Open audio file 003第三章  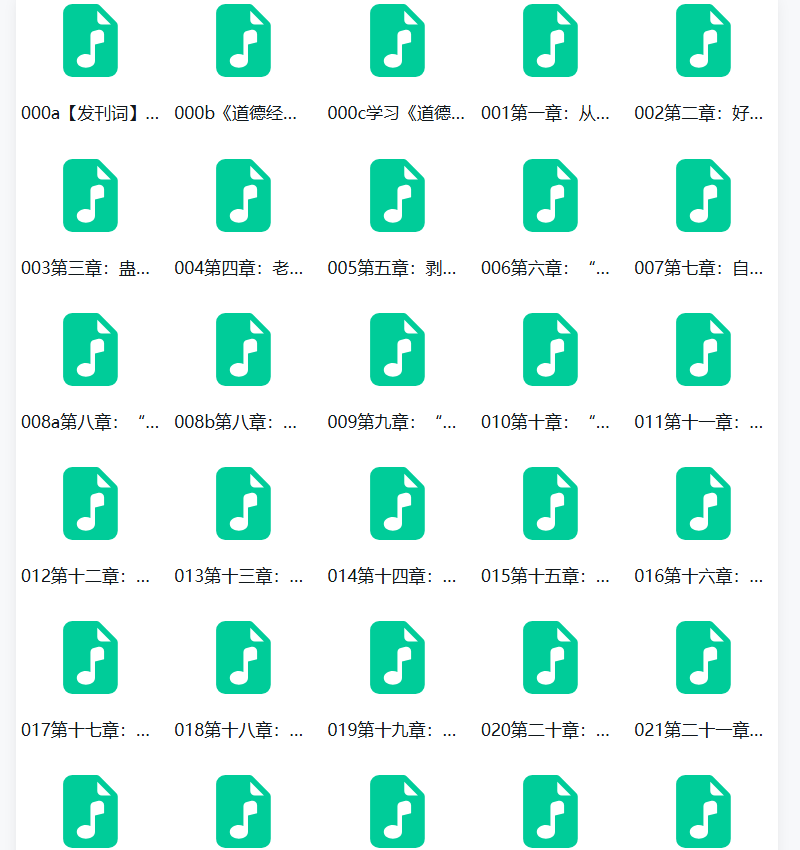point(90,195)
